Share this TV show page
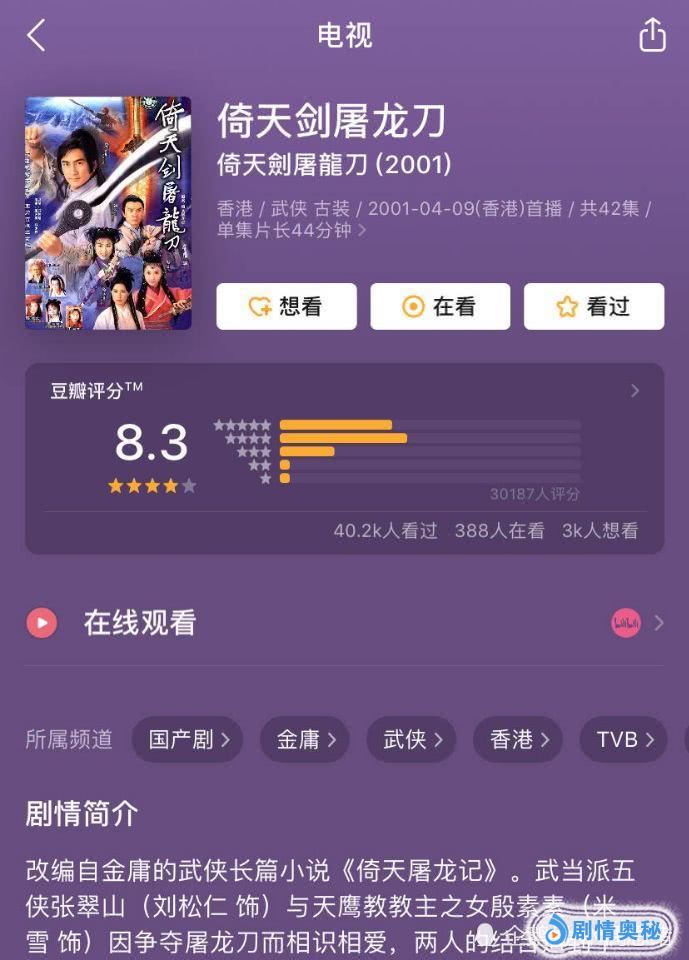The width and height of the screenshot is (689, 960). (x=652, y=36)
